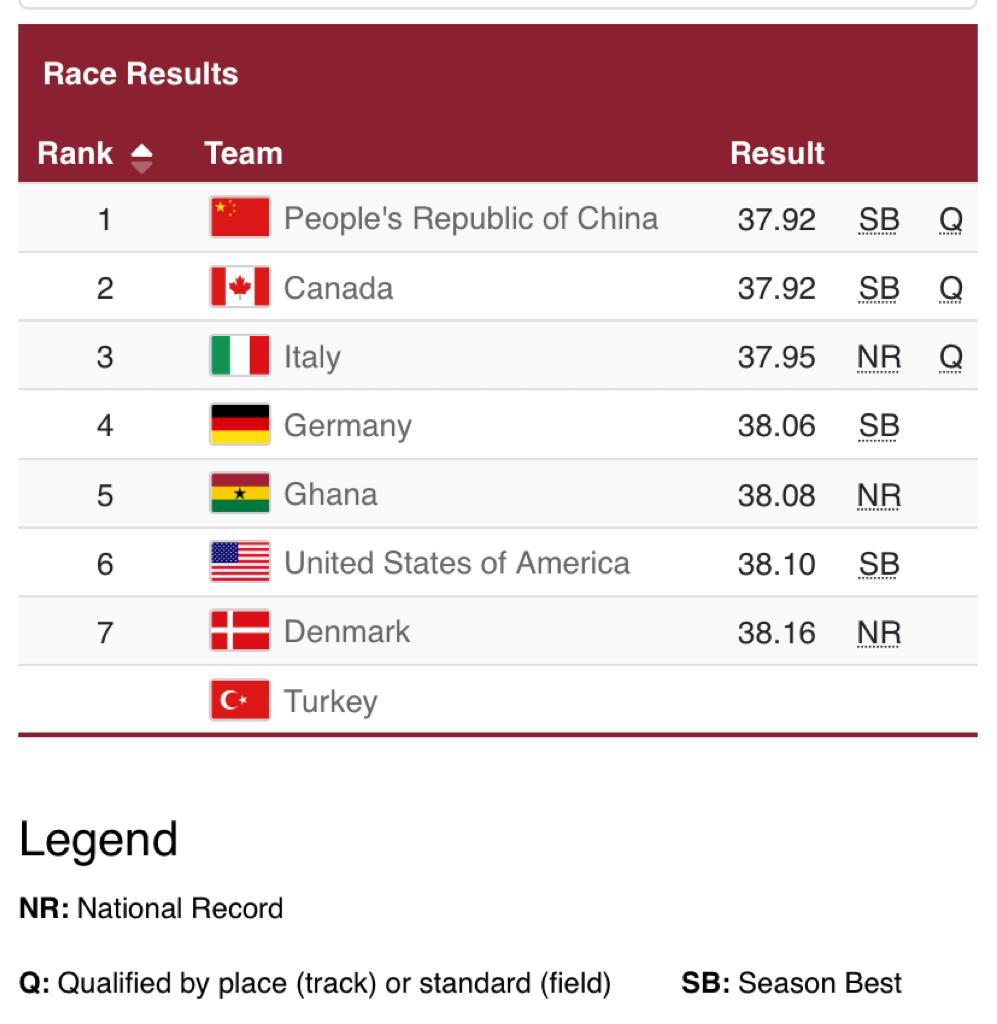Open Canada's team entry
Image resolution: width=997 pixels, height=1024 pixels.
pos(338,288)
